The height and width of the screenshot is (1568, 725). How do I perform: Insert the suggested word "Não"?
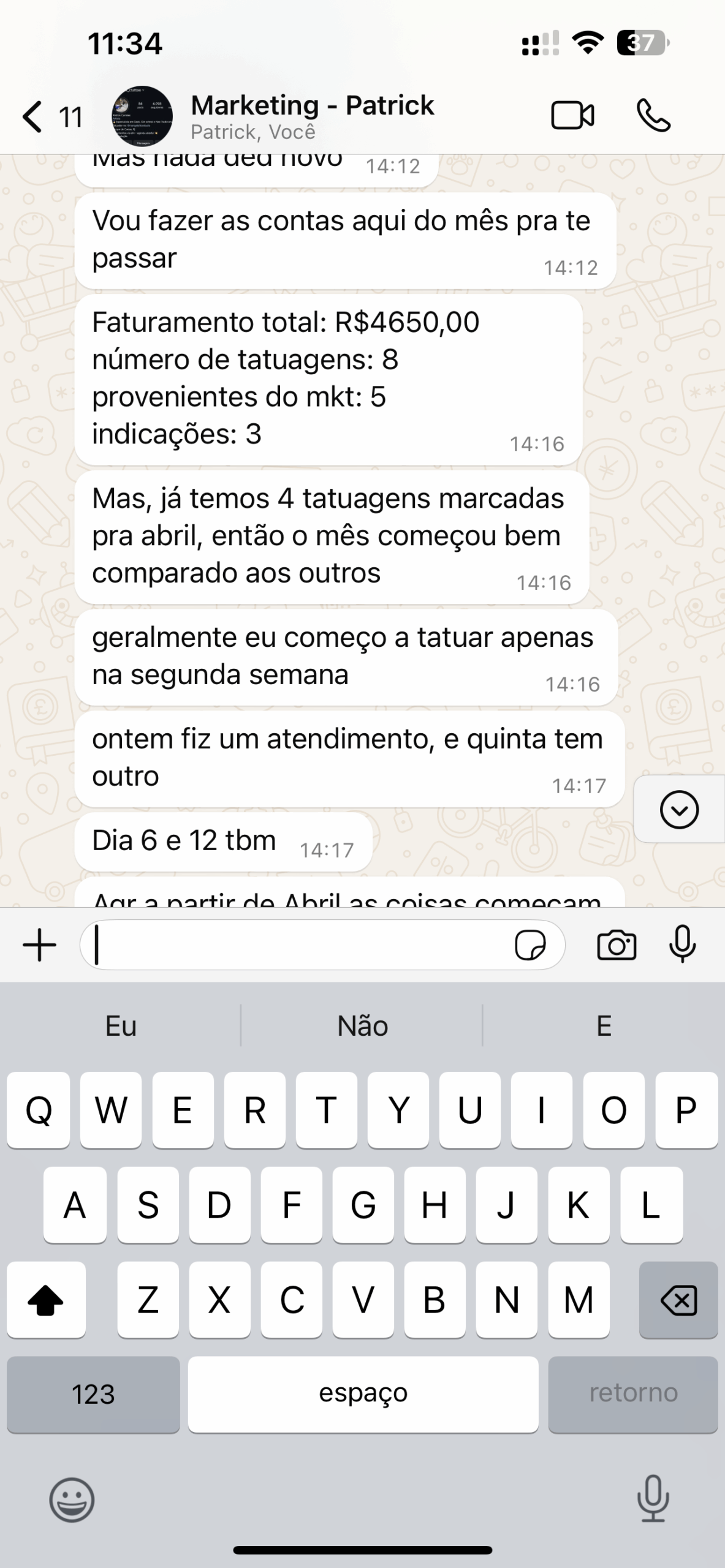[x=362, y=1026]
